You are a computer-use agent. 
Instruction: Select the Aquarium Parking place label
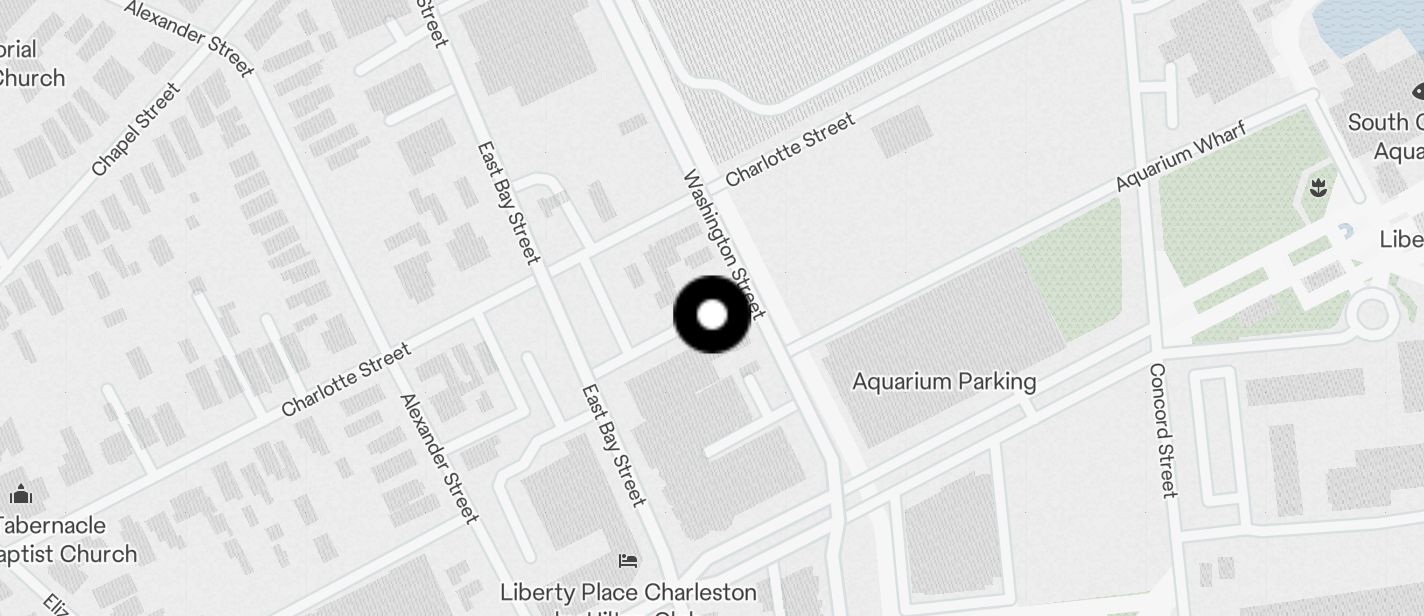[943, 381]
